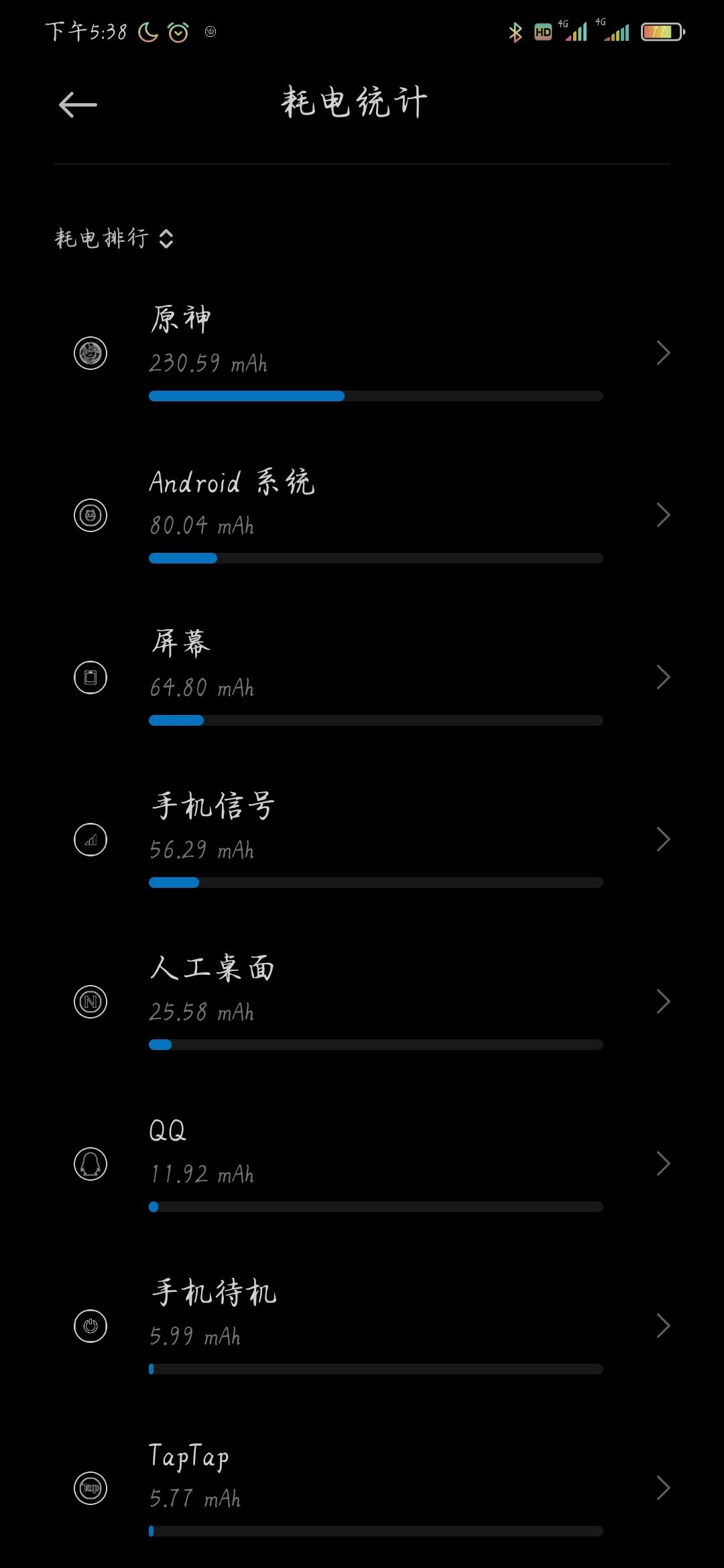The height and width of the screenshot is (1568, 724).
Task: Click the 原神 usage progress bar
Action: 375,396
